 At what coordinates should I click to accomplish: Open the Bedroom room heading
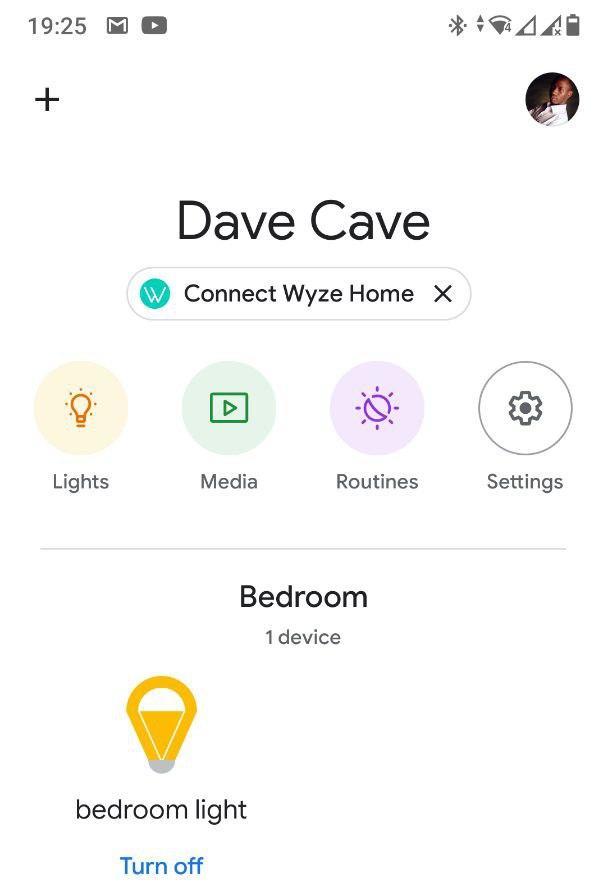click(x=303, y=597)
